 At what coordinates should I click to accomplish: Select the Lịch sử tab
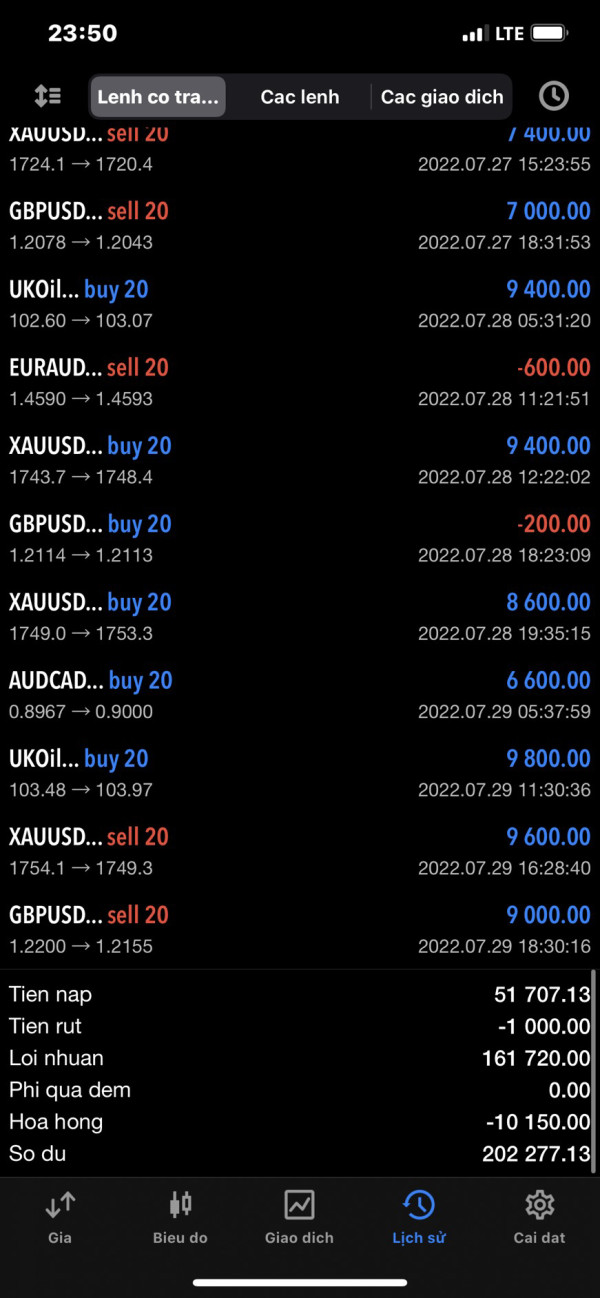click(419, 1217)
